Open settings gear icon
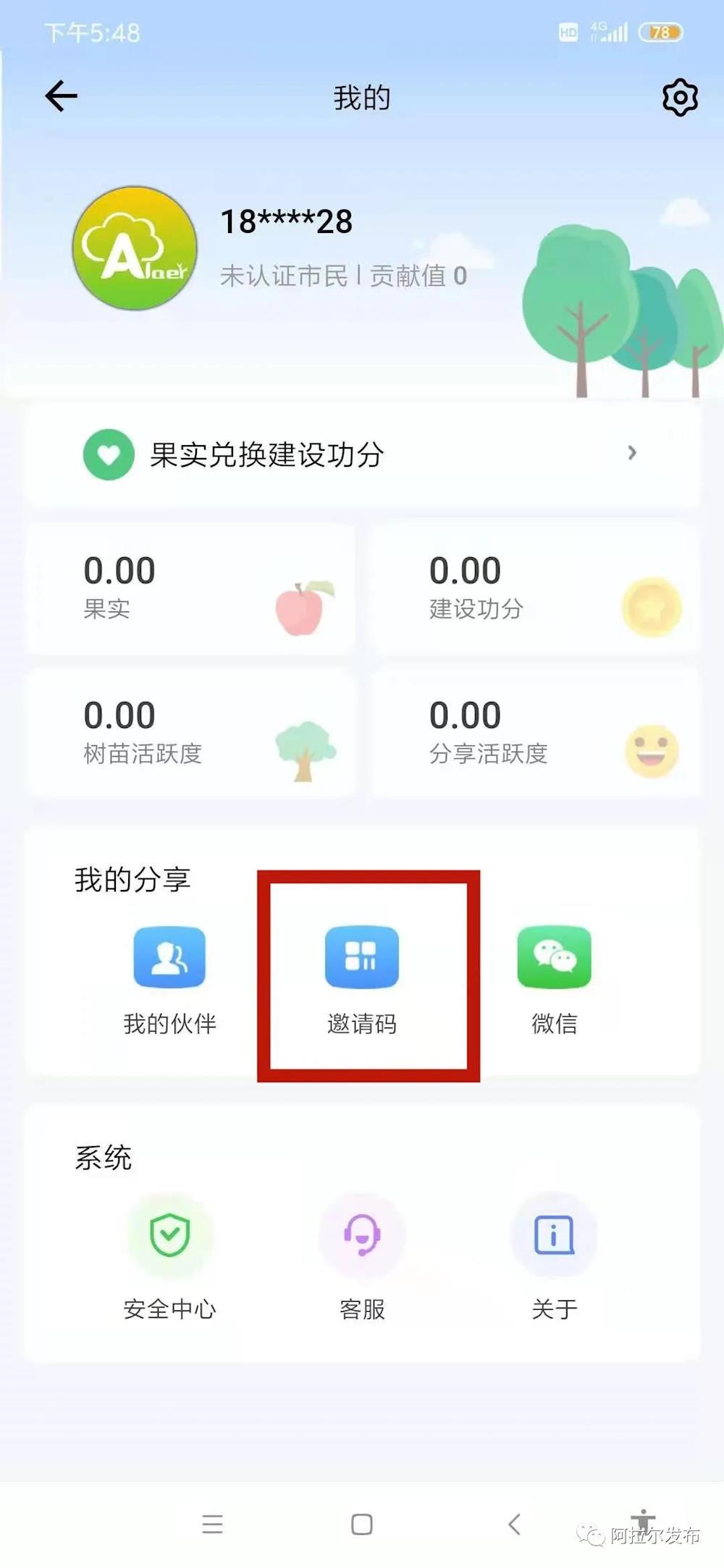Image resolution: width=724 pixels, height=1568 pixels. pyautogui.click(x=680, y=97)
